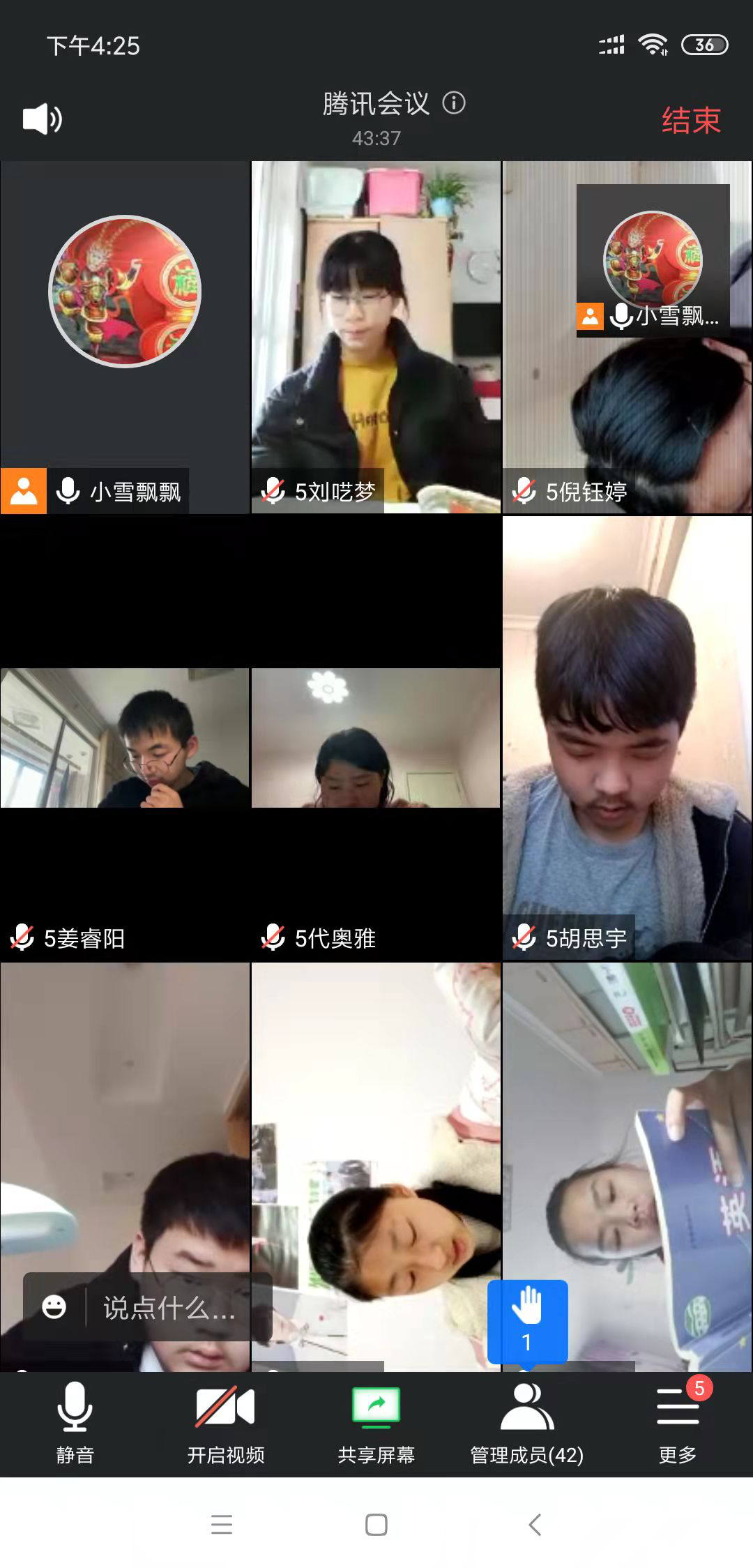The height and width of the screenshot is (1568, 753).
Task: Tap the speaker audio icon
Action: [x=43, y=119]
